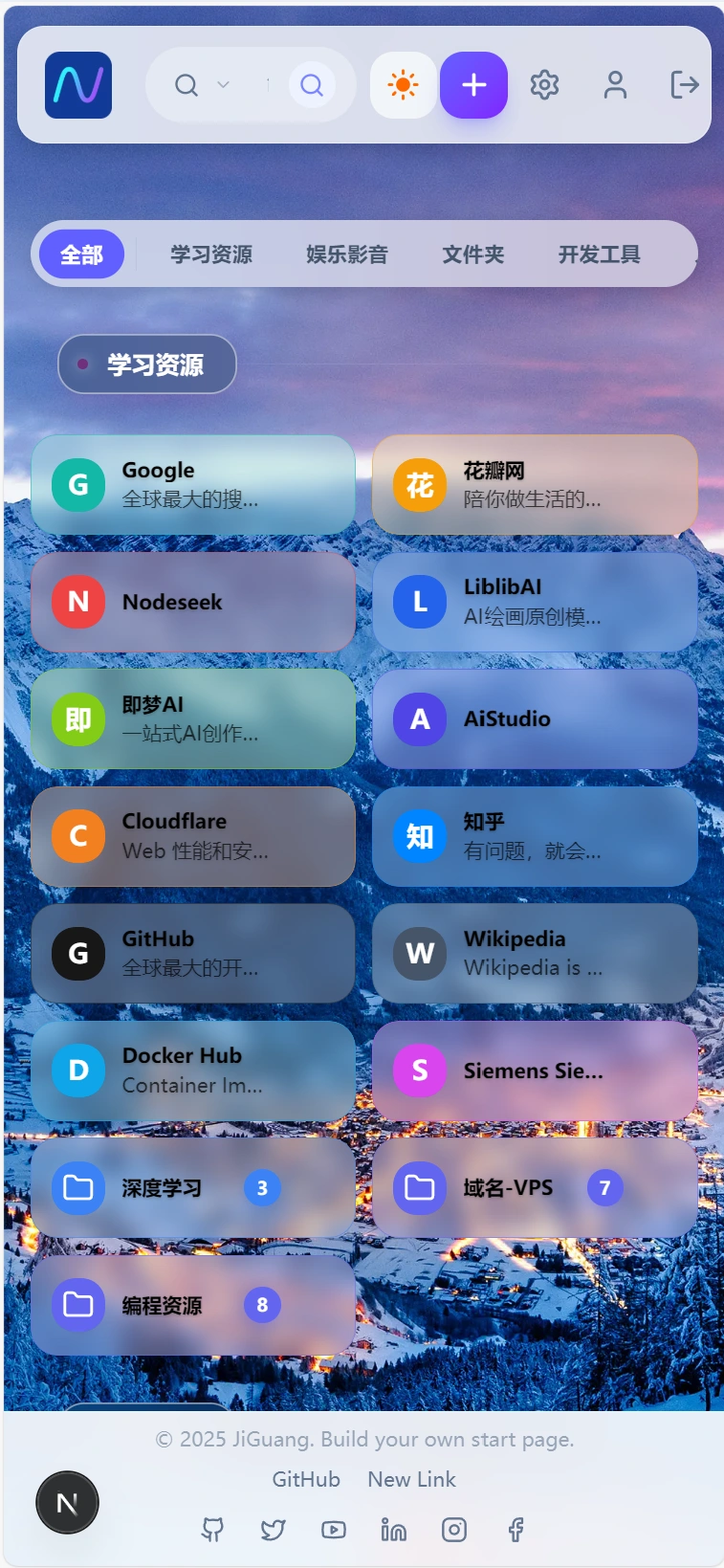Open the LiblibAI card
The image size is (724, 1568).
[x=535, y=602]
